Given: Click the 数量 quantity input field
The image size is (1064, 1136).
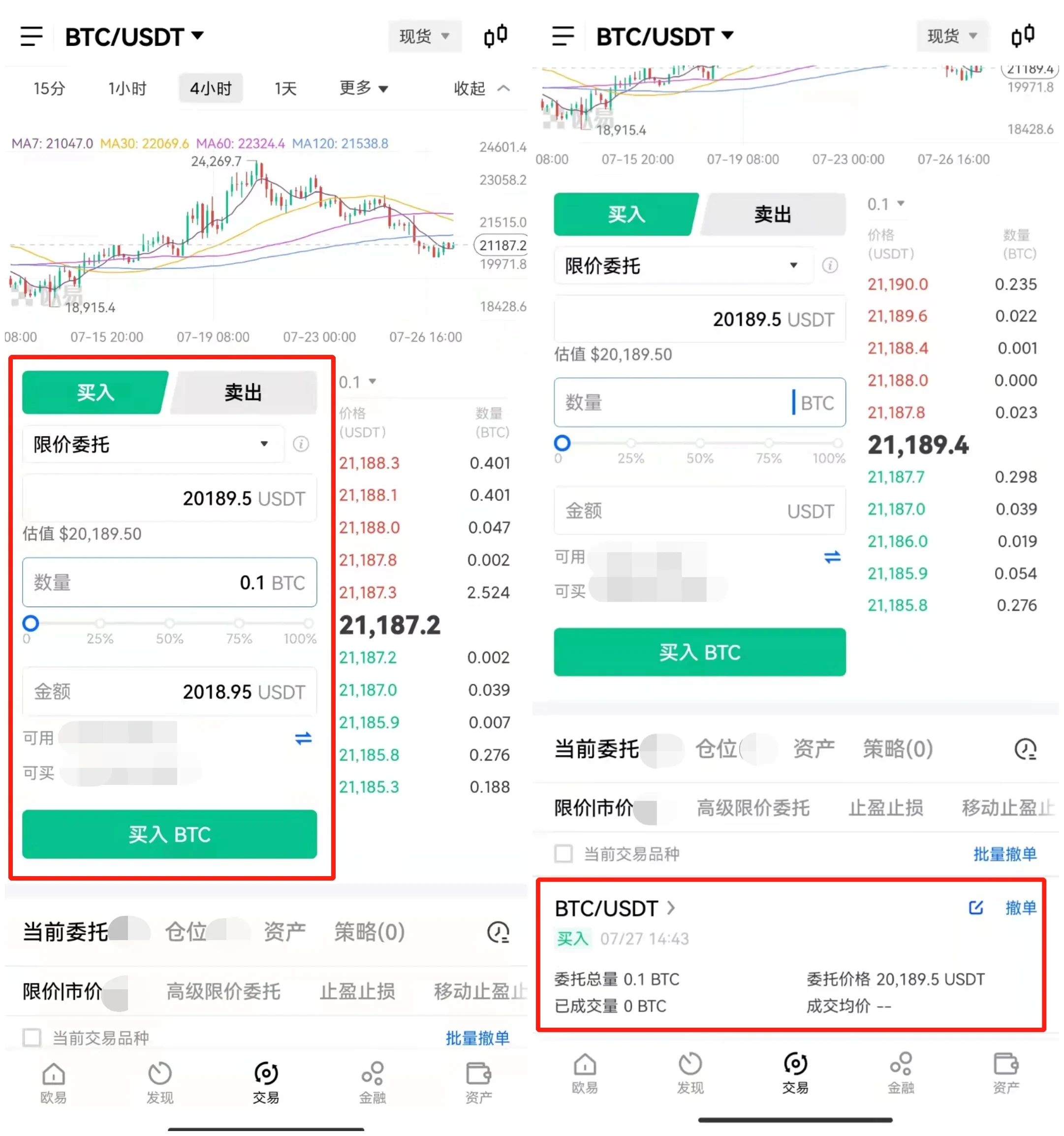Looking at the screenshot, I should [169, 583].
